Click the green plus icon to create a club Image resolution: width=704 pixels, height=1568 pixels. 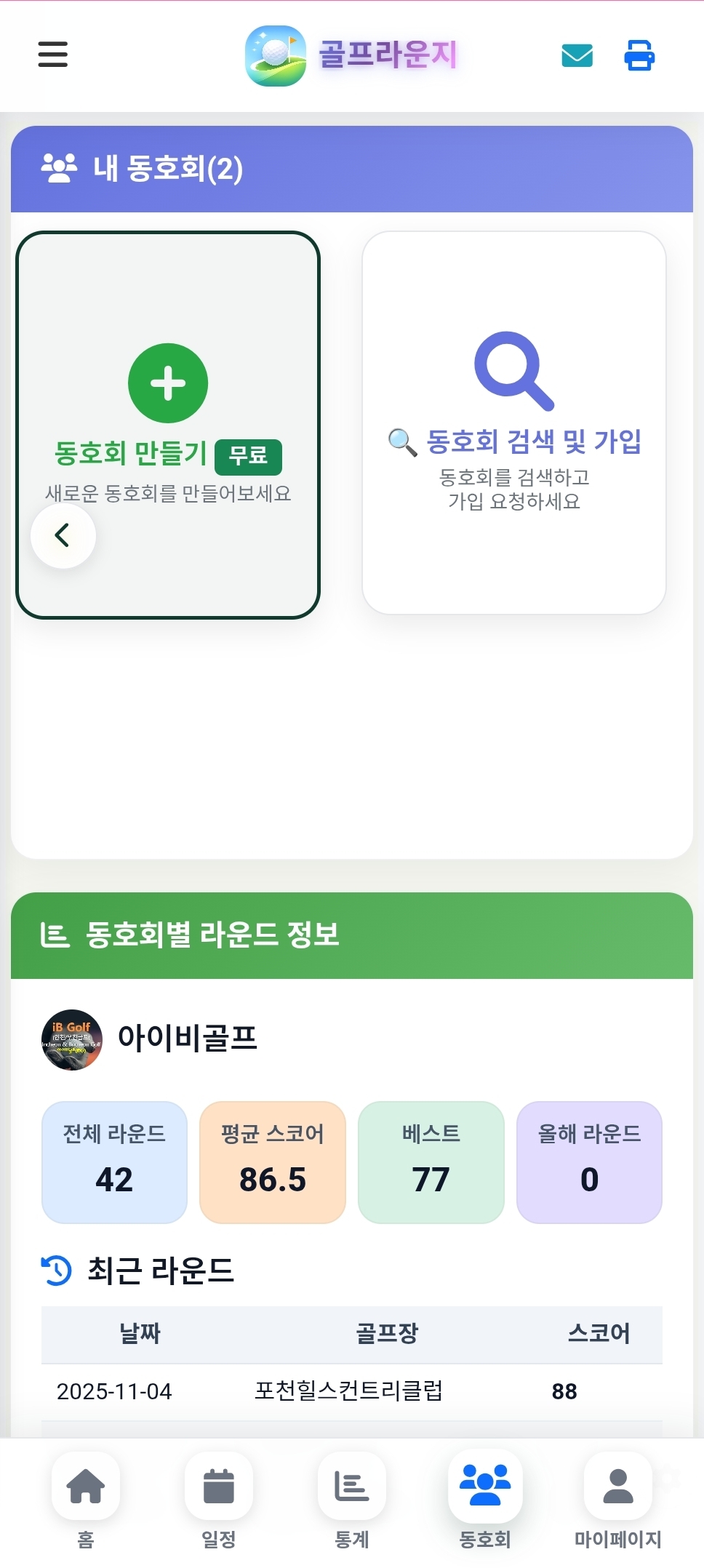tap(167, 383)
